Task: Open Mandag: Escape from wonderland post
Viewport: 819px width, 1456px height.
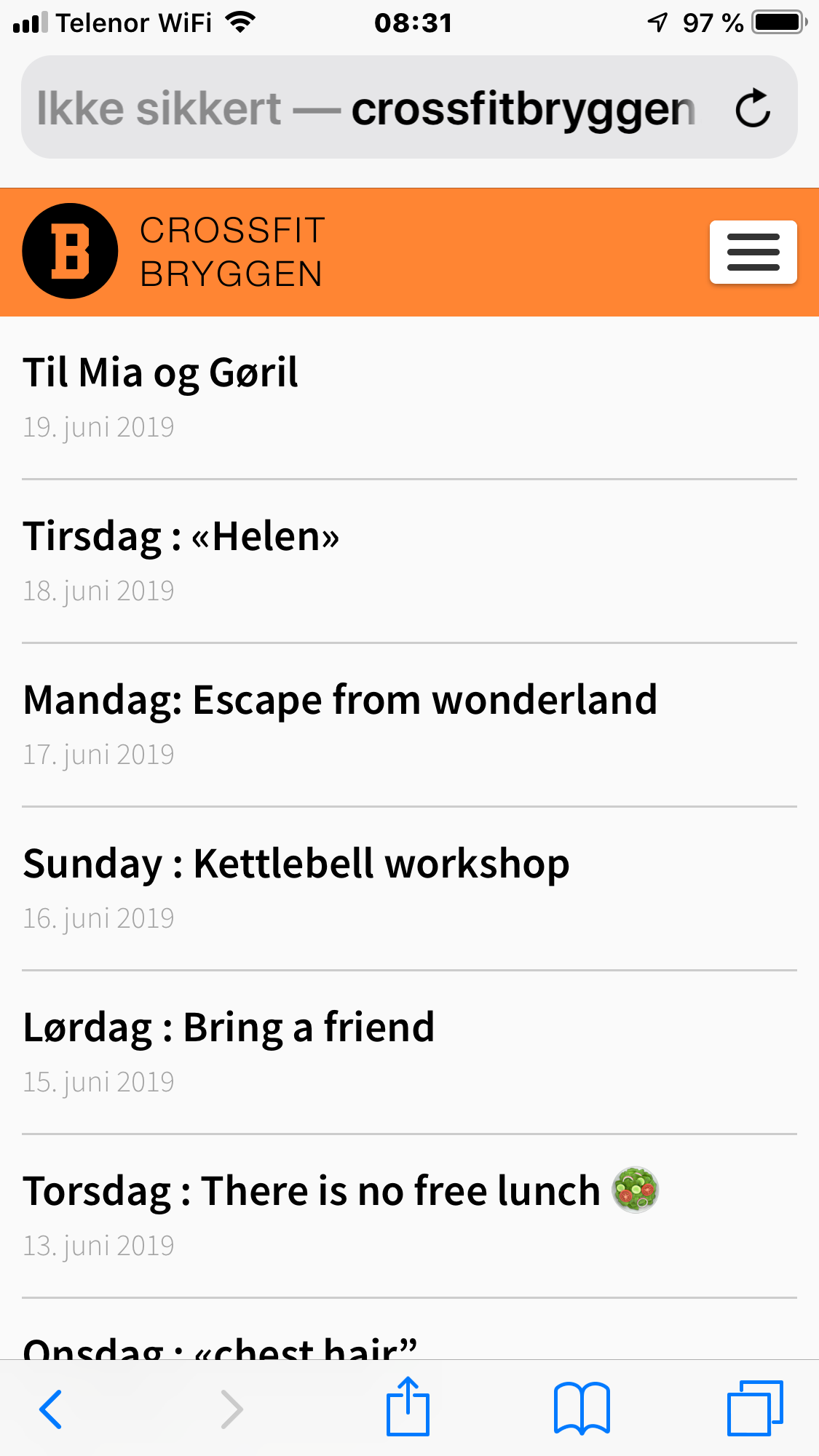Action: pos(340,701)
